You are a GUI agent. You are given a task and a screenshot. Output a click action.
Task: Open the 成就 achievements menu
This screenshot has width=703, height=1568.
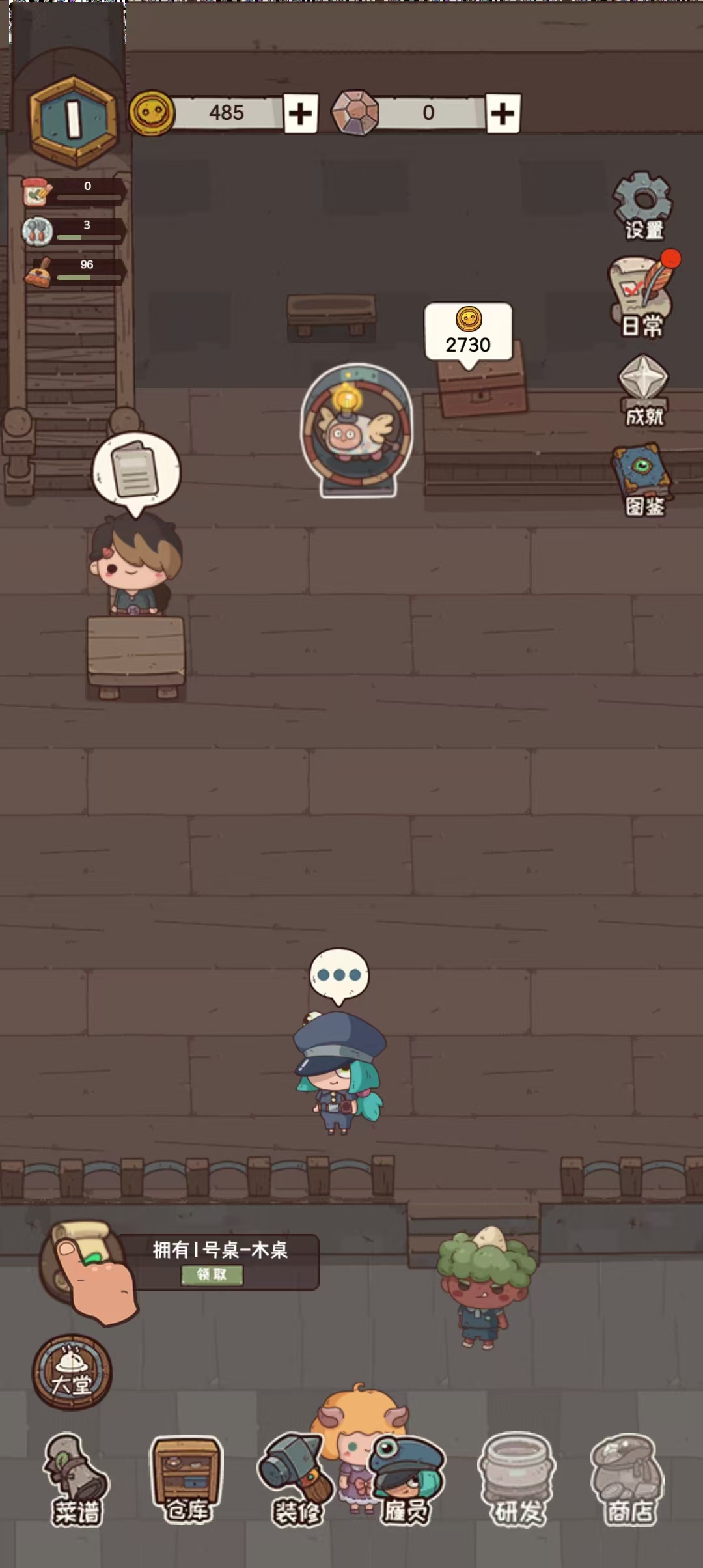[x=643, y=389]
